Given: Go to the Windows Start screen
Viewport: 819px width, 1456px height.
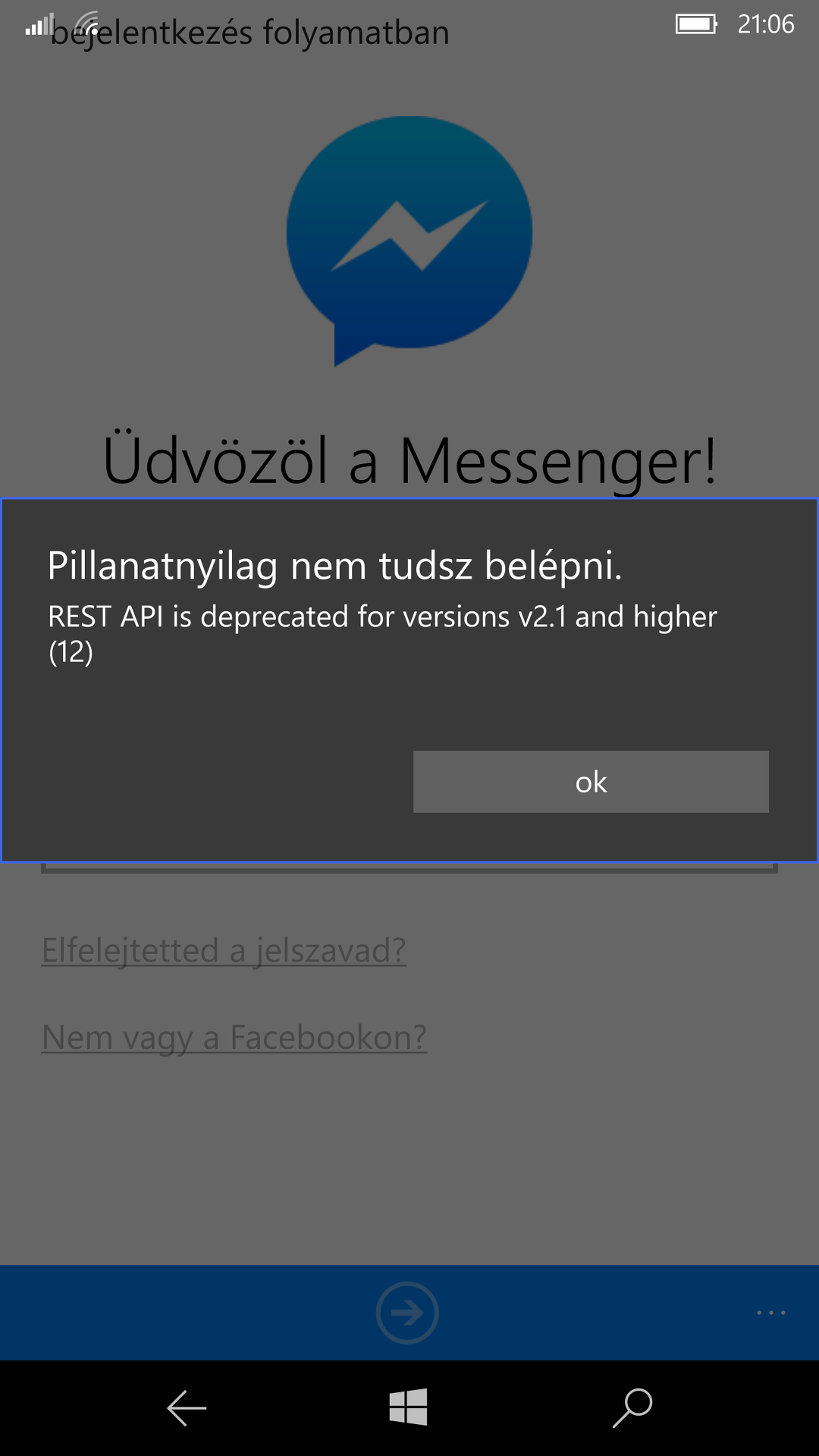Looking at the screenshot, I should (409, 1408).
